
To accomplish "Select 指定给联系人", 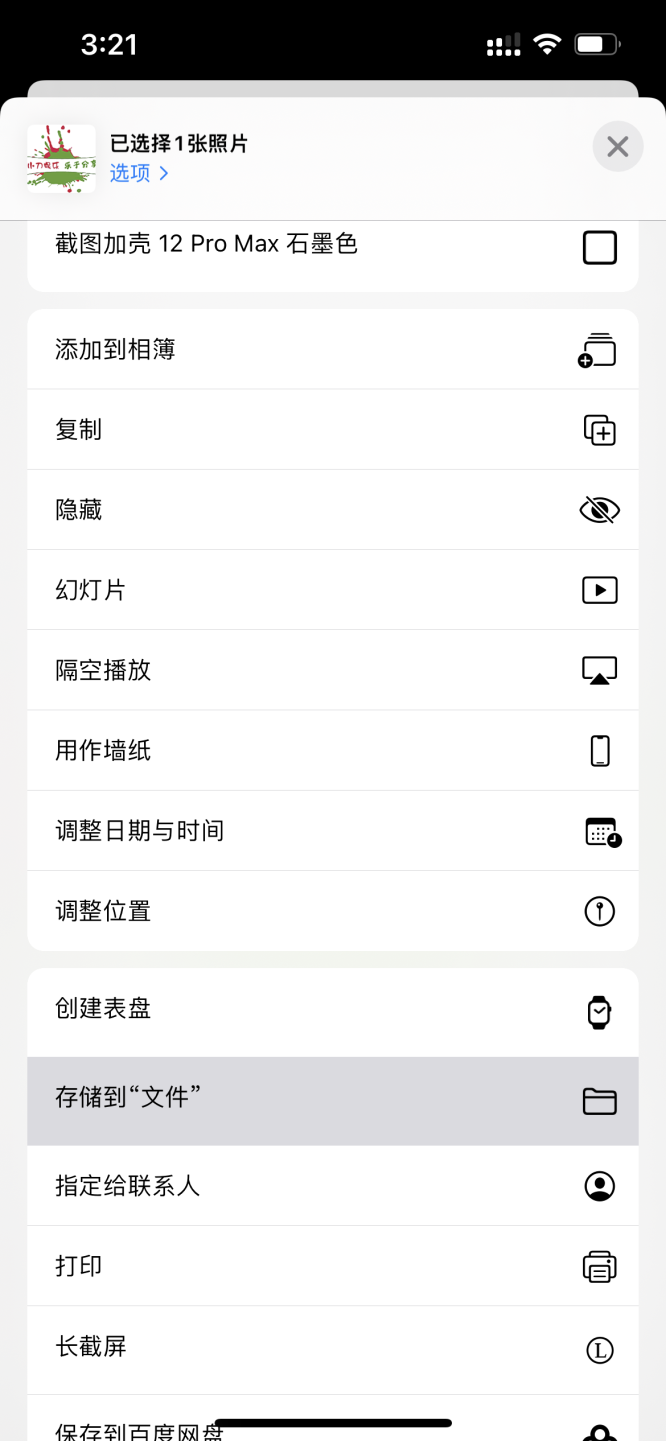I will pos(332,1186).
